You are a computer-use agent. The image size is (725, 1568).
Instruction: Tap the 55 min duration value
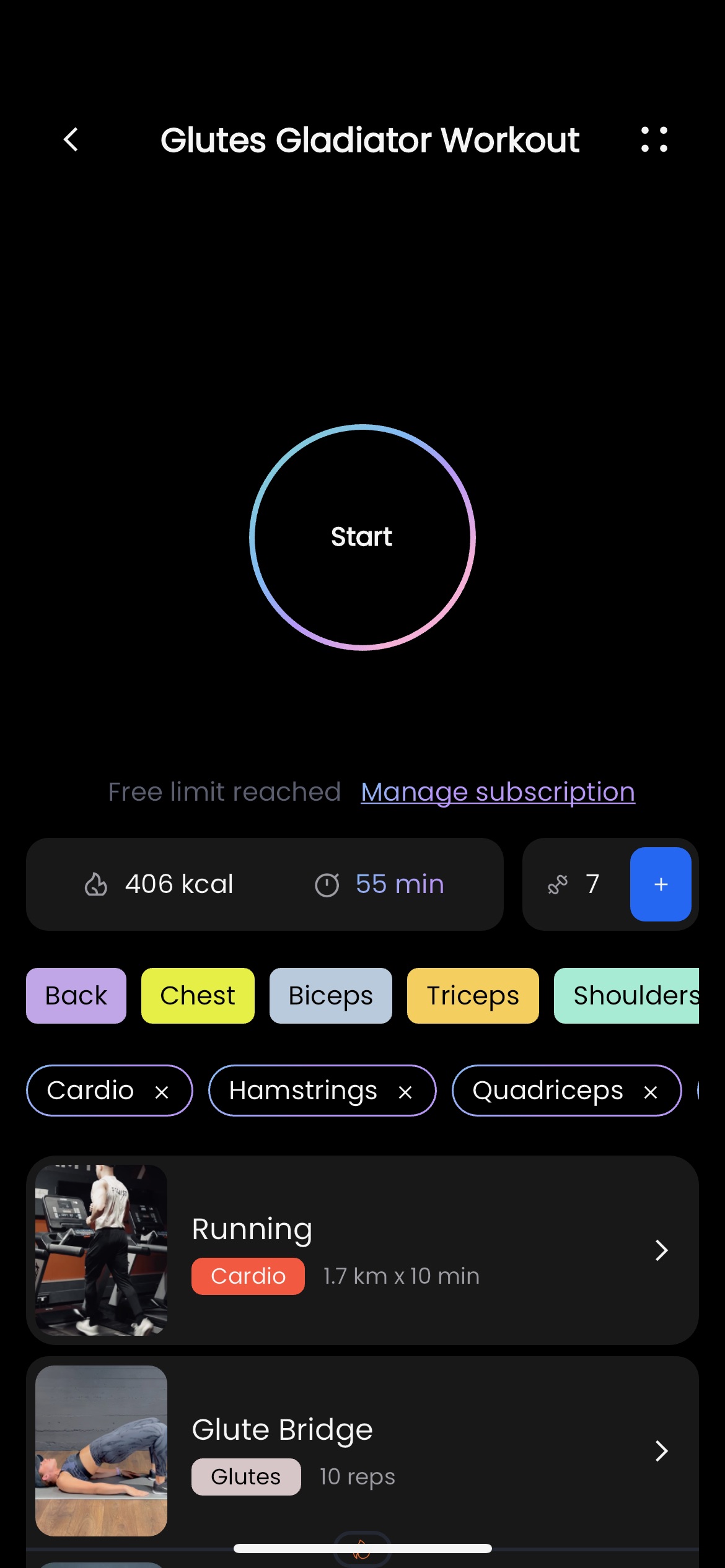[400, 884]
